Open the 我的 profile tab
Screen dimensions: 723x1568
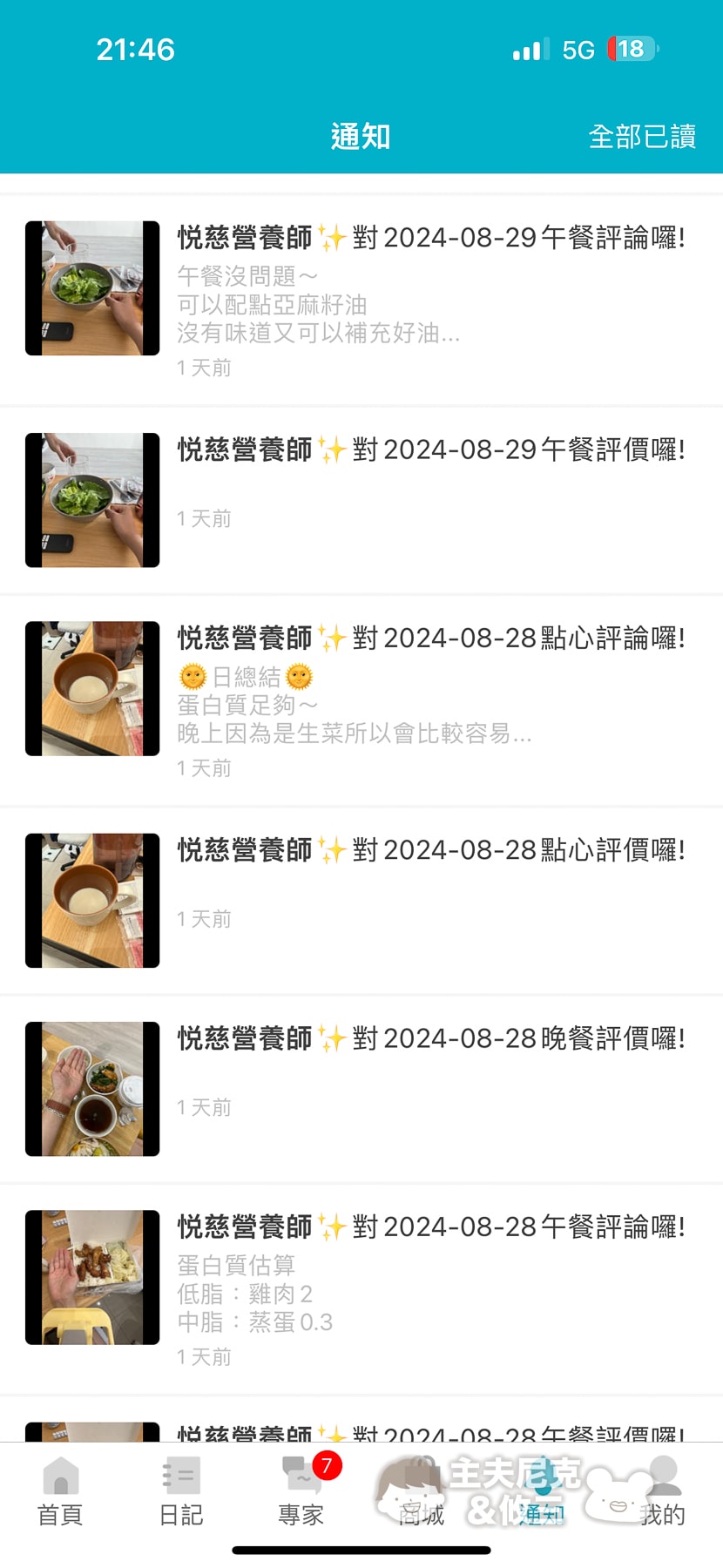(663, 1491)
